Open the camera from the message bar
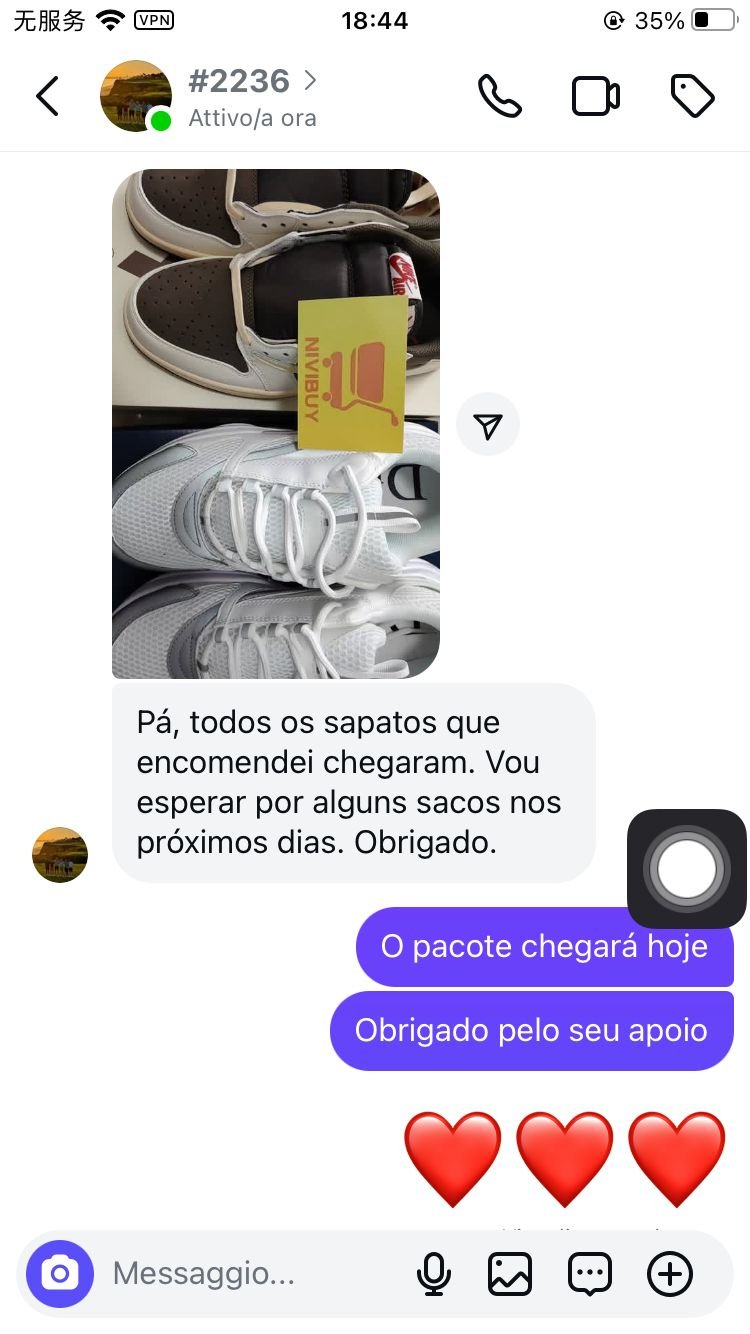This screenshot has height=1334, width=750. 60,1274
